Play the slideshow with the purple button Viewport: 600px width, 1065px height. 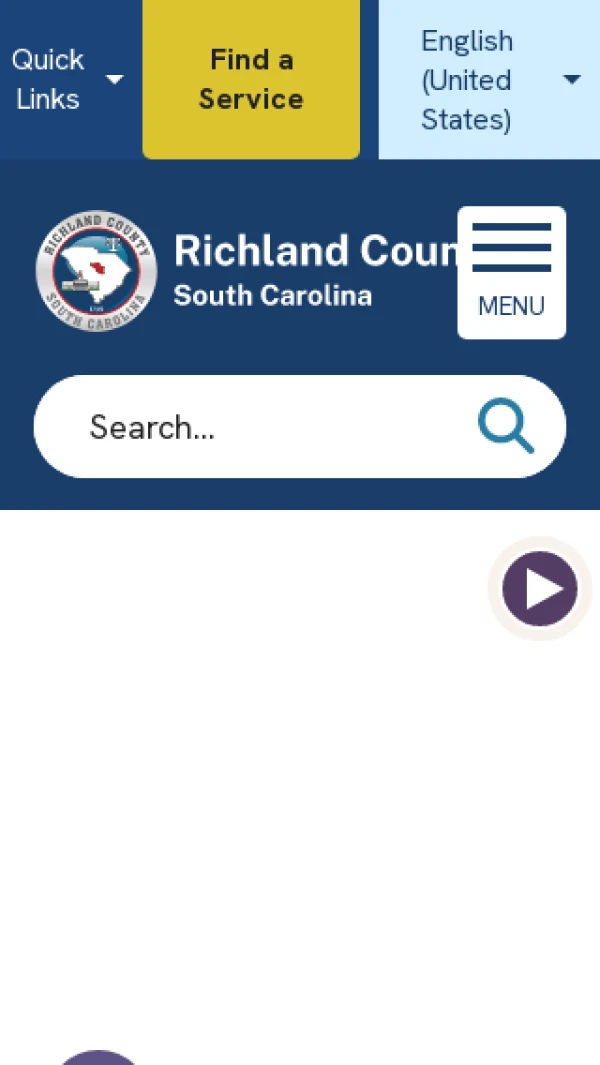point(540,588)
